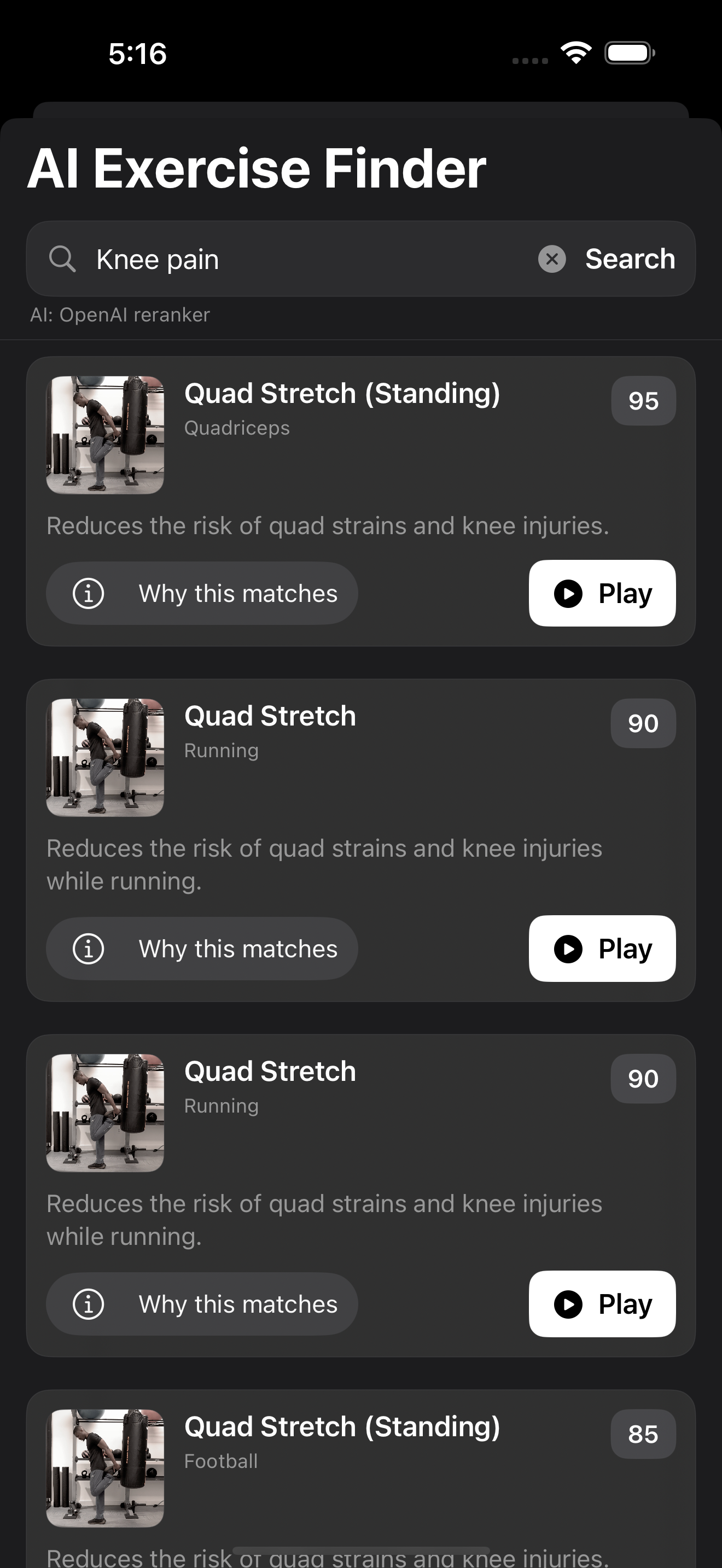Play the Quad Stretch (Standing) Quadriceps exercise
Screen dimensions: 722x1568
[x=602, y=594]
